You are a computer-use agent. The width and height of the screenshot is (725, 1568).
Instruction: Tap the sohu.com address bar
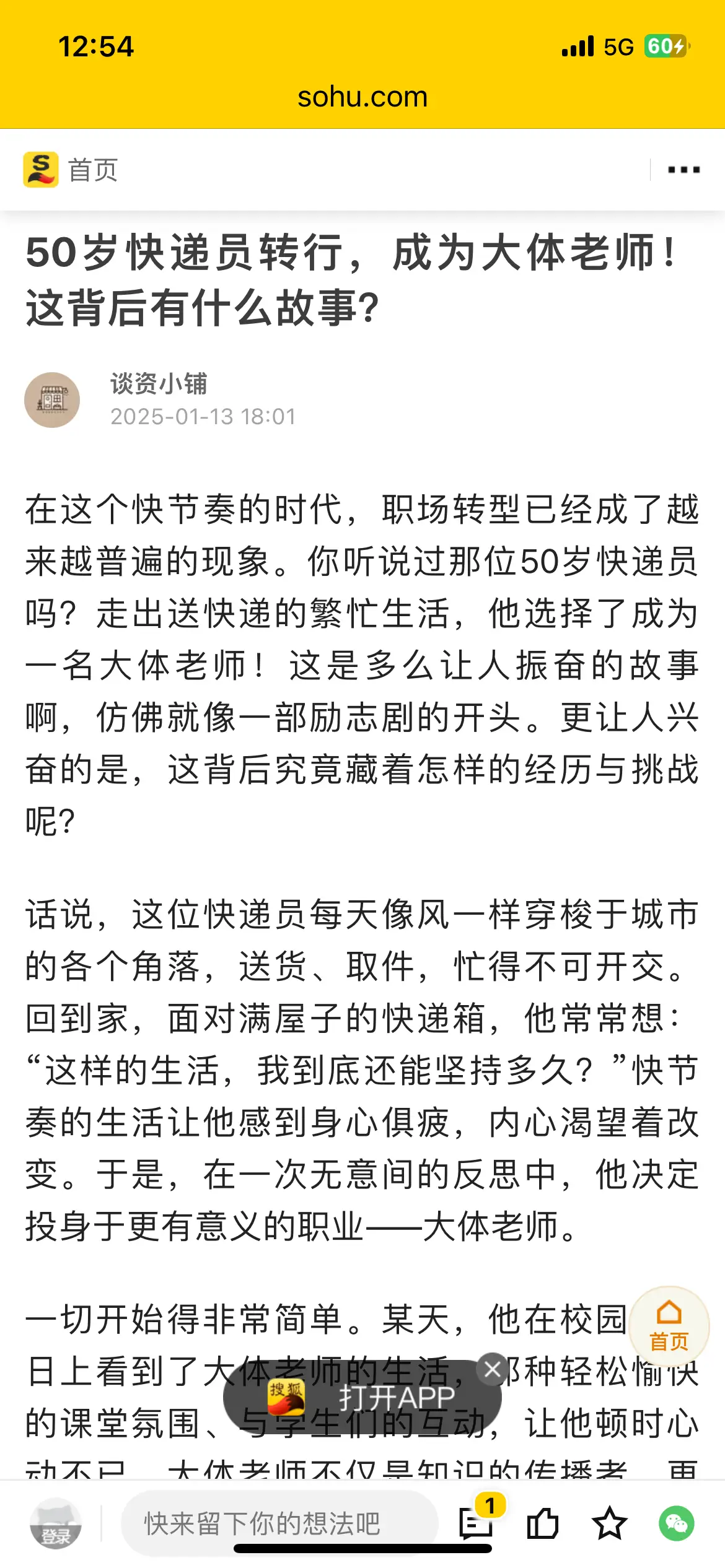(362, 97)
